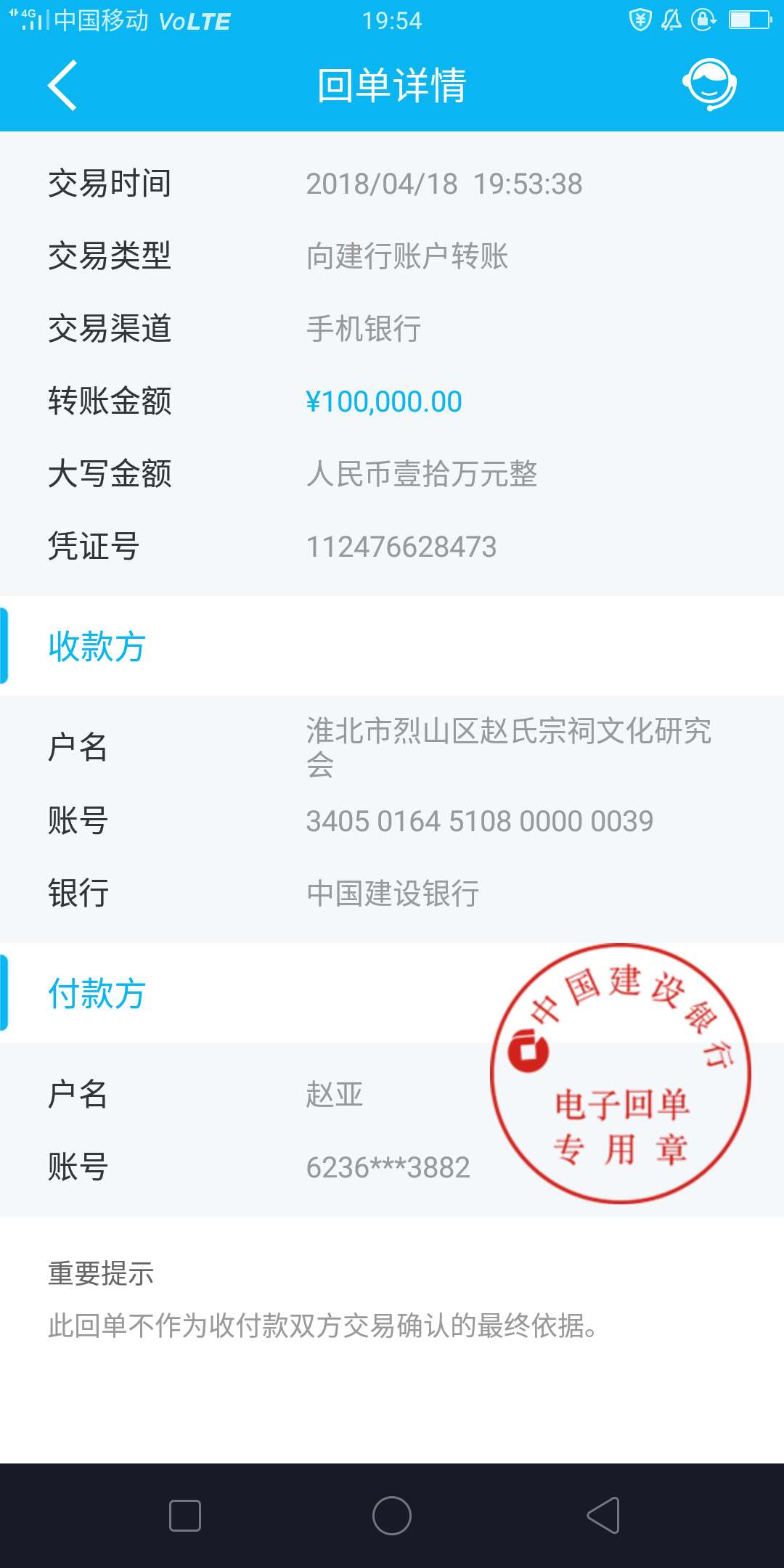Tap the system navigation back button
Screen dimensions: 784x1568
click(x=603, y=1516)
